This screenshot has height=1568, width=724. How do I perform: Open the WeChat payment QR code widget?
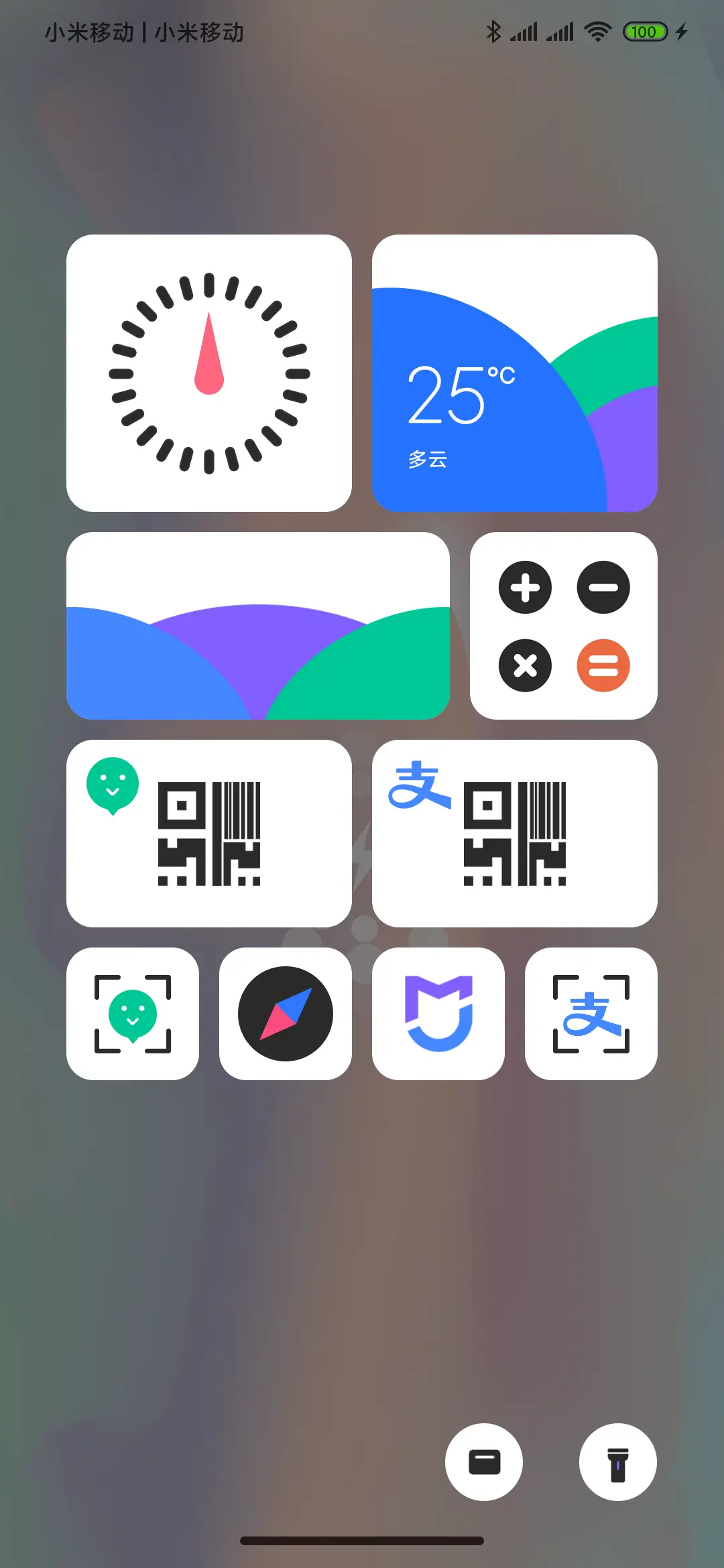pos(208,833)
